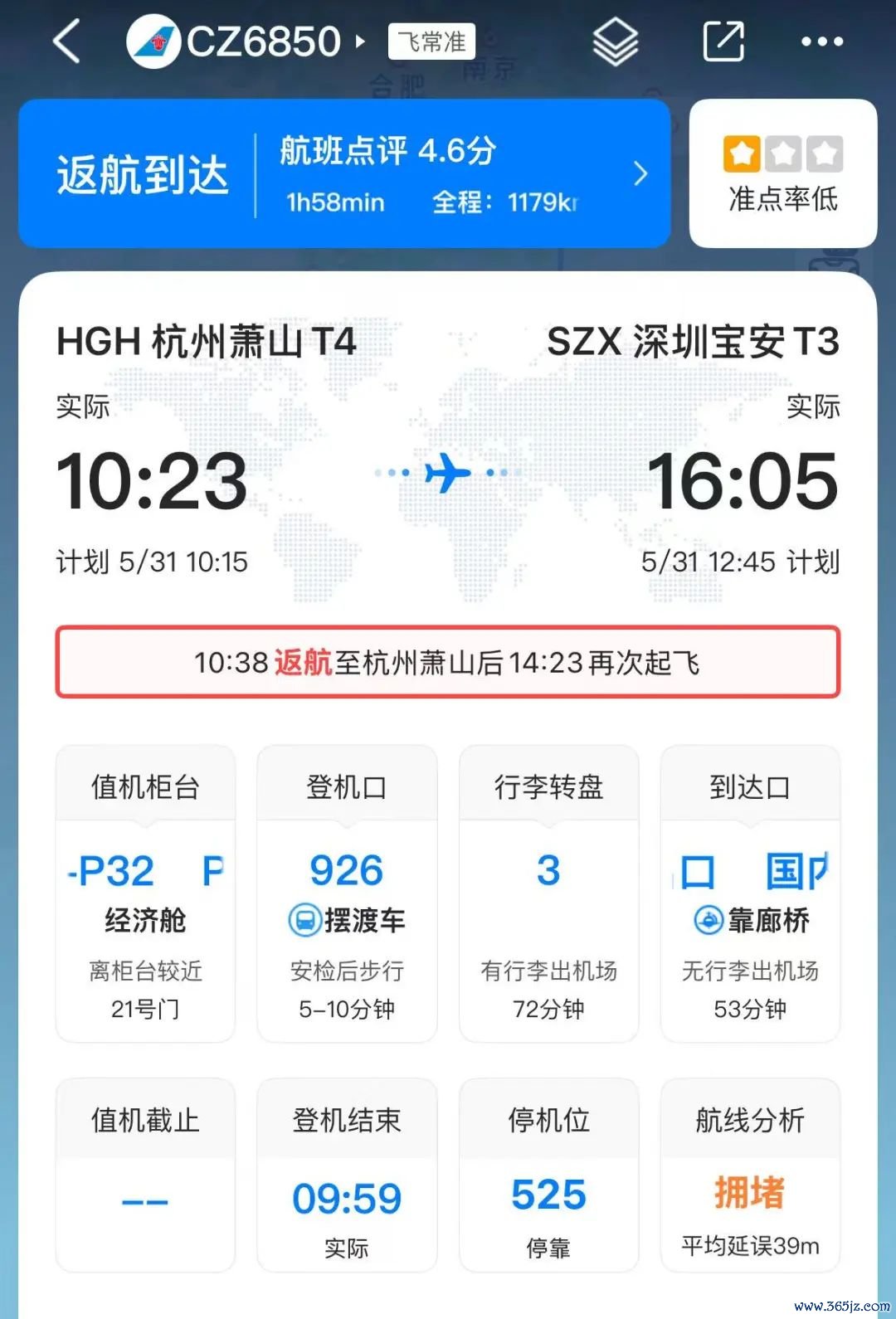Open the 值机柜台 check-in counter card

tap(145, 893)
